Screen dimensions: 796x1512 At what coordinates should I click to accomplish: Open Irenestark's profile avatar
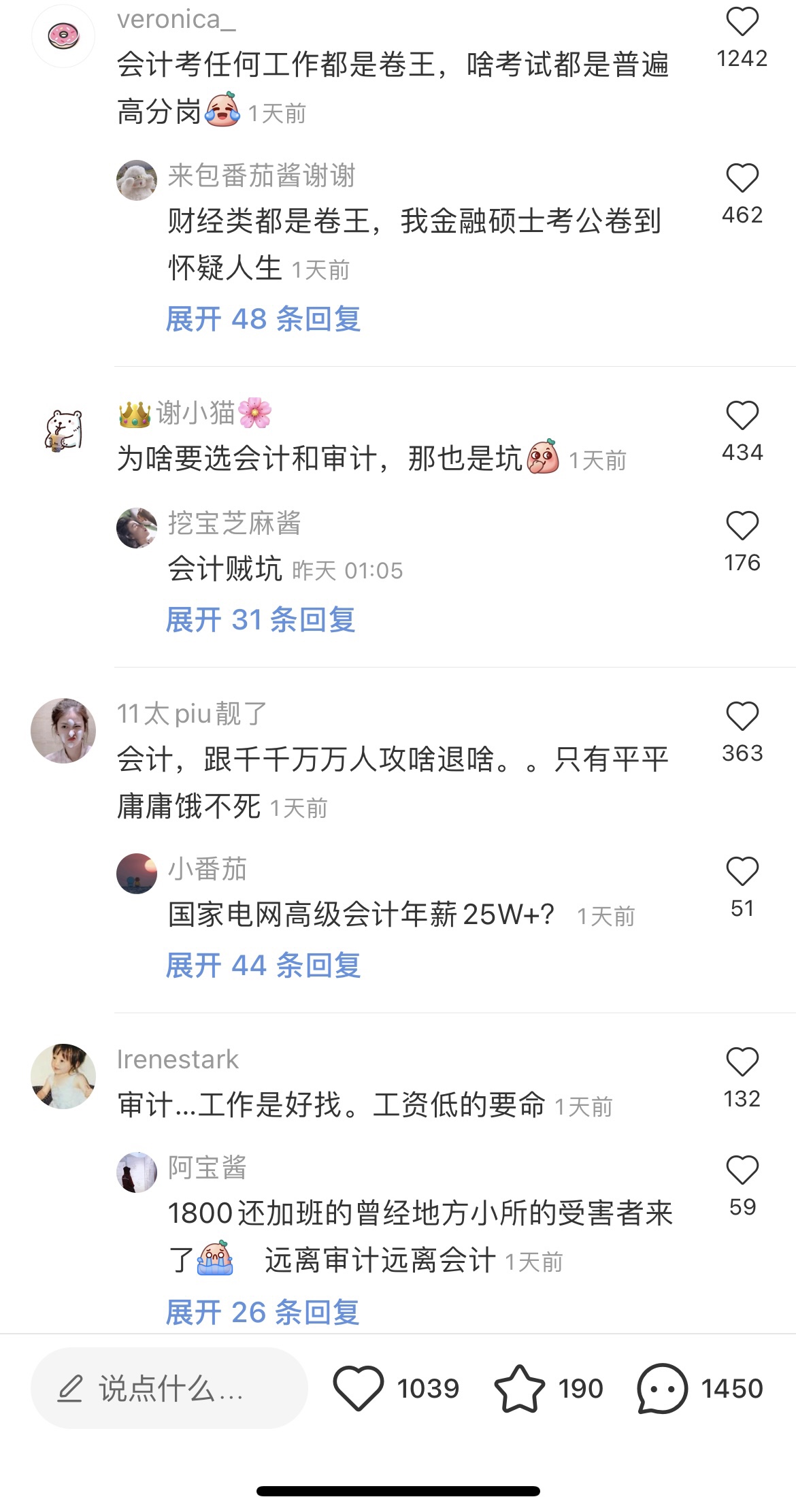point(64,1077)
